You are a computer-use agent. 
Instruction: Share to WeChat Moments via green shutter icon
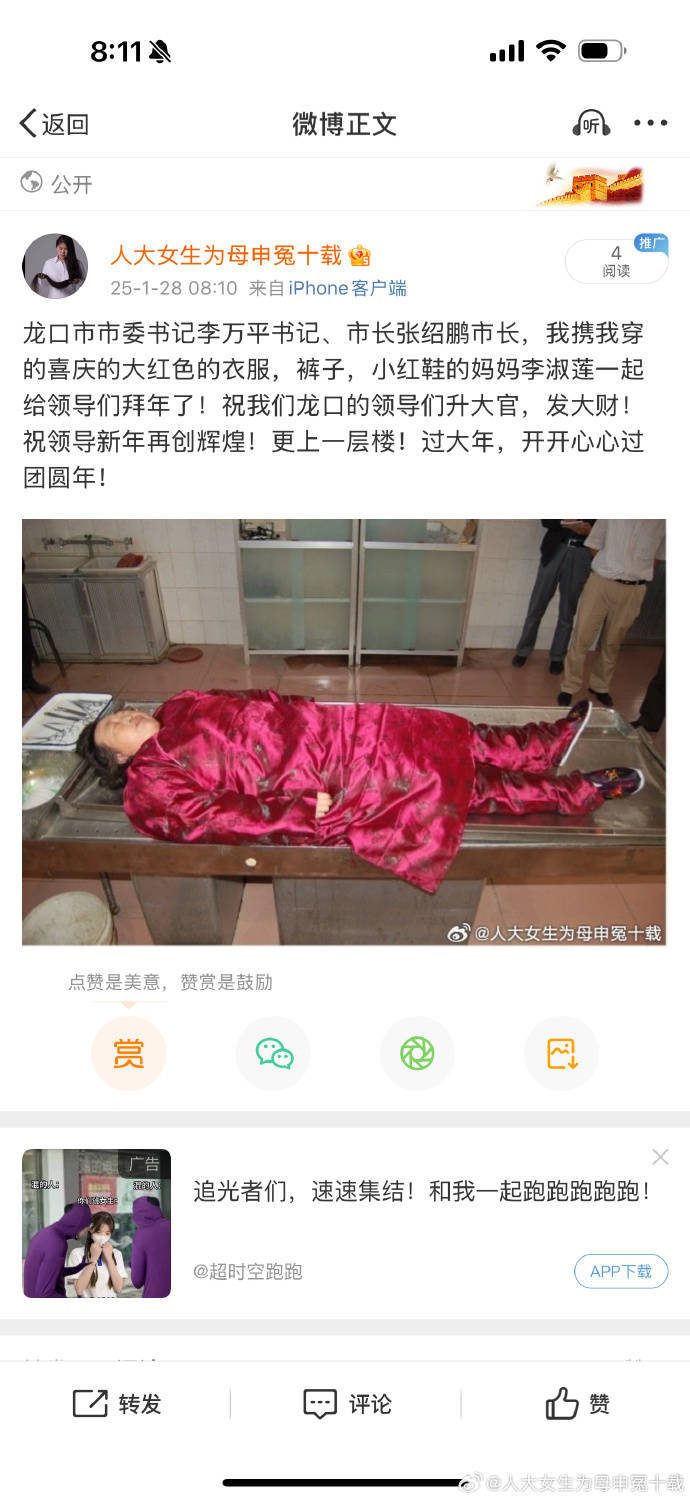coord(417,1053)
